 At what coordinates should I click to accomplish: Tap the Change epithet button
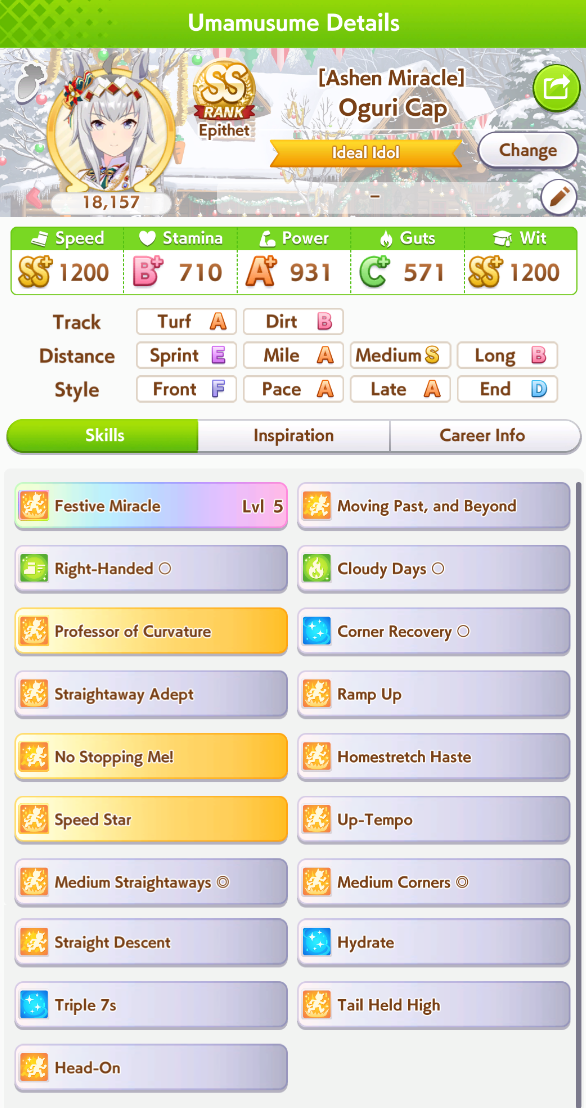coord(527,150)
